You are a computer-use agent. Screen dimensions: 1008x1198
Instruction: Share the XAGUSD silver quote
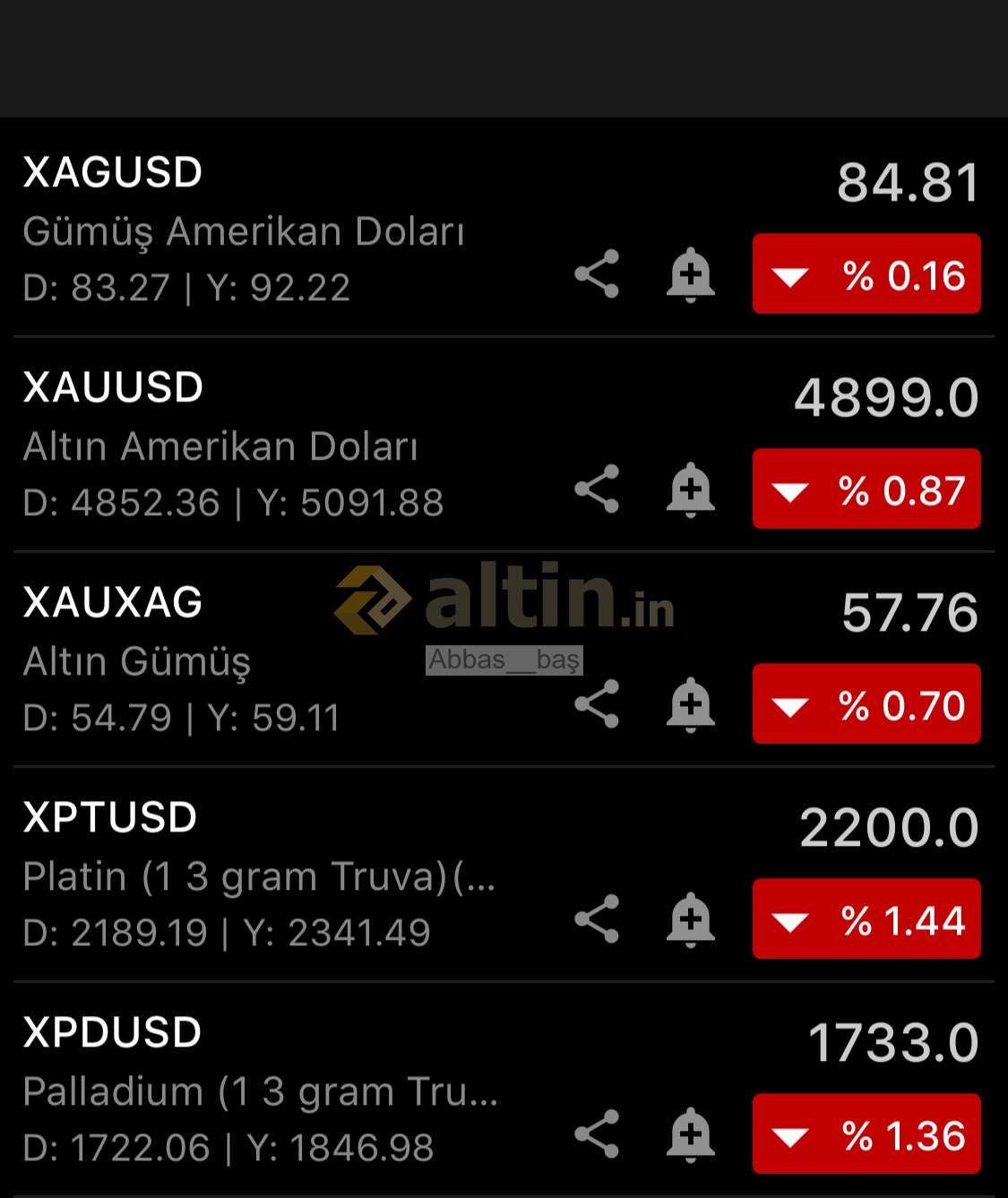click(x=597, y=274)
